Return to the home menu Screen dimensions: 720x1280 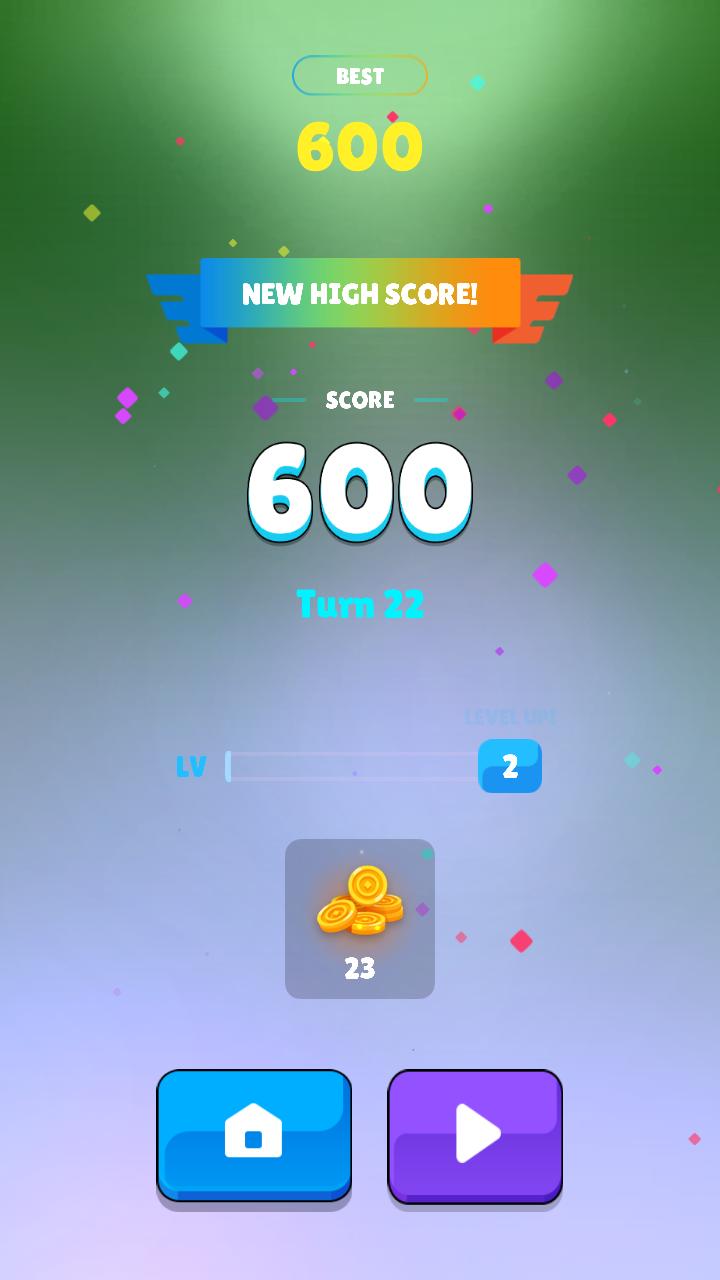(254, 1134)
